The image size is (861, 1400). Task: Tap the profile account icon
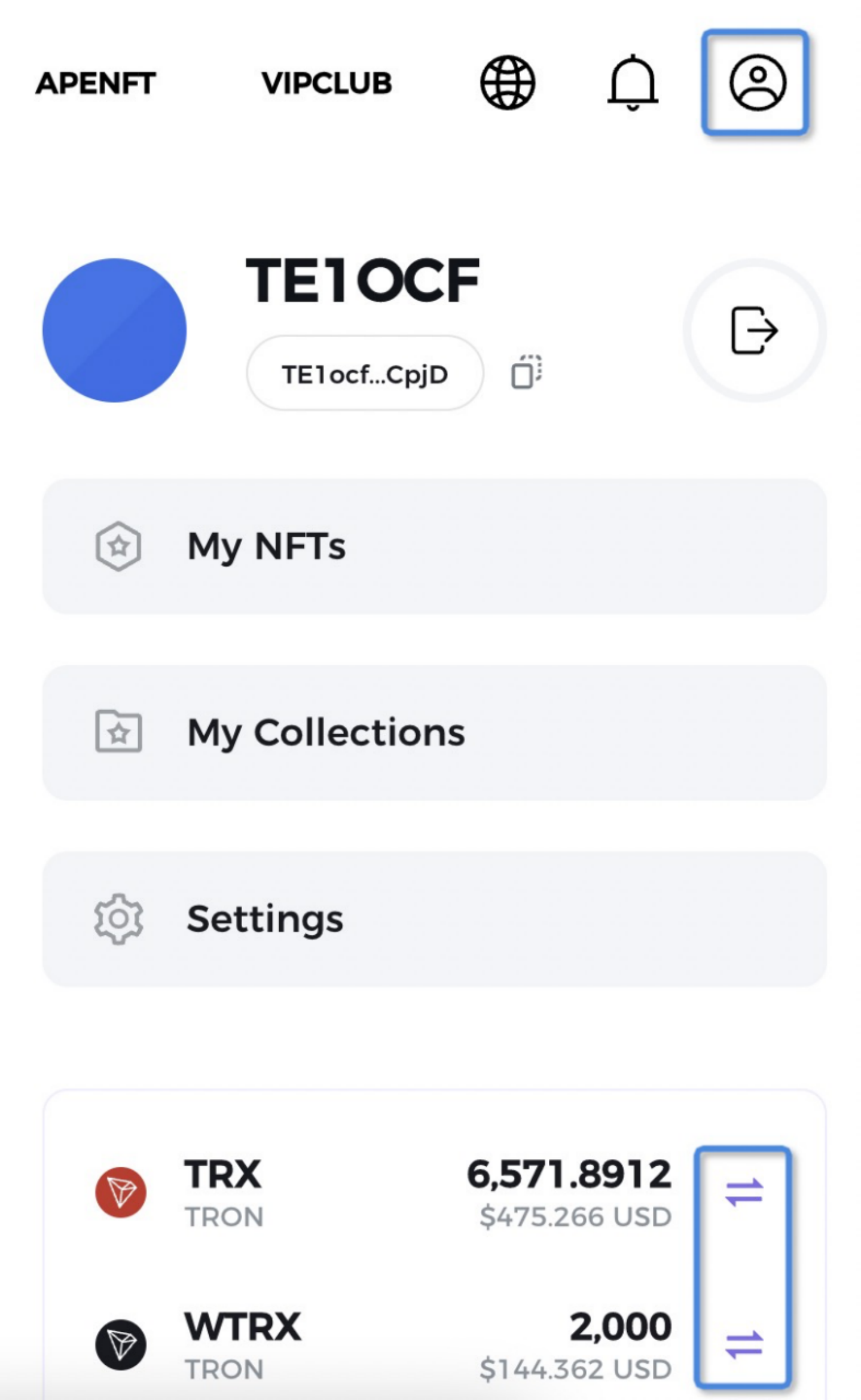pos(757,82)
